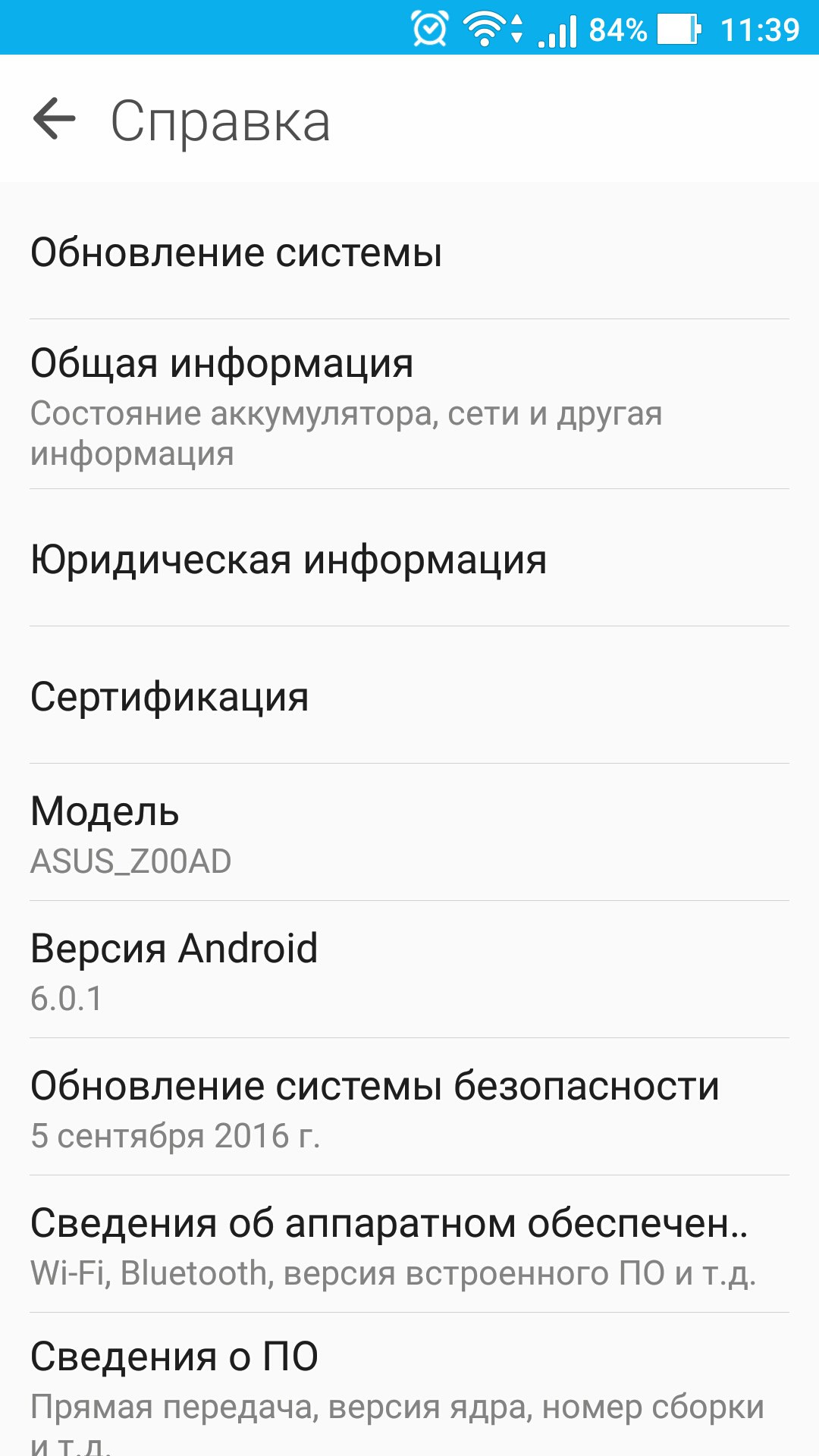Viewport: 819px width, 1456px height.
Task: Tap the Модель ASUS_Z00AD row
Action: click(409, 833)
